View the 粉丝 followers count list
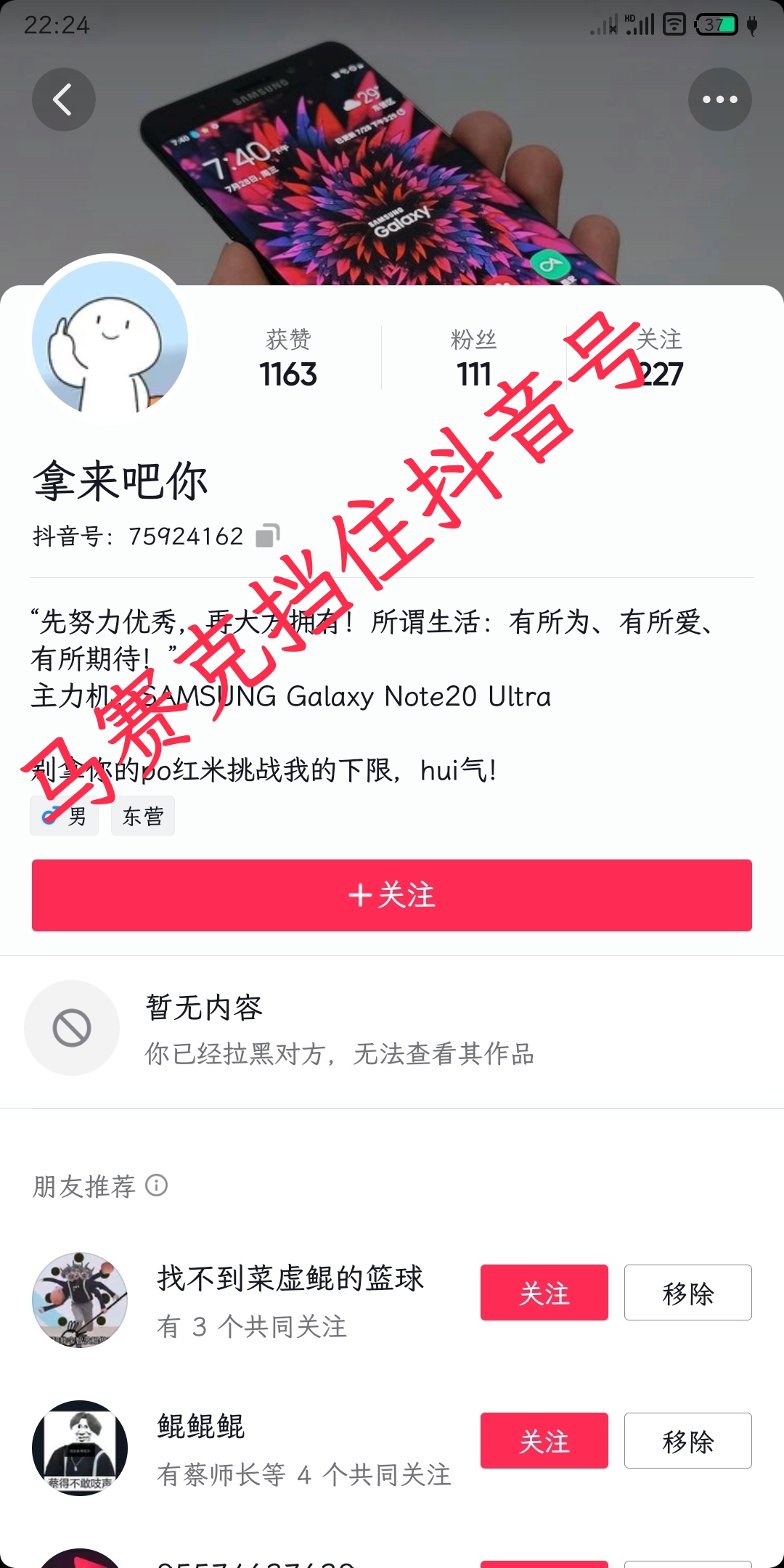Image resolution: width=784 pixels, height=1568 pixels. (x=473, y=358)
